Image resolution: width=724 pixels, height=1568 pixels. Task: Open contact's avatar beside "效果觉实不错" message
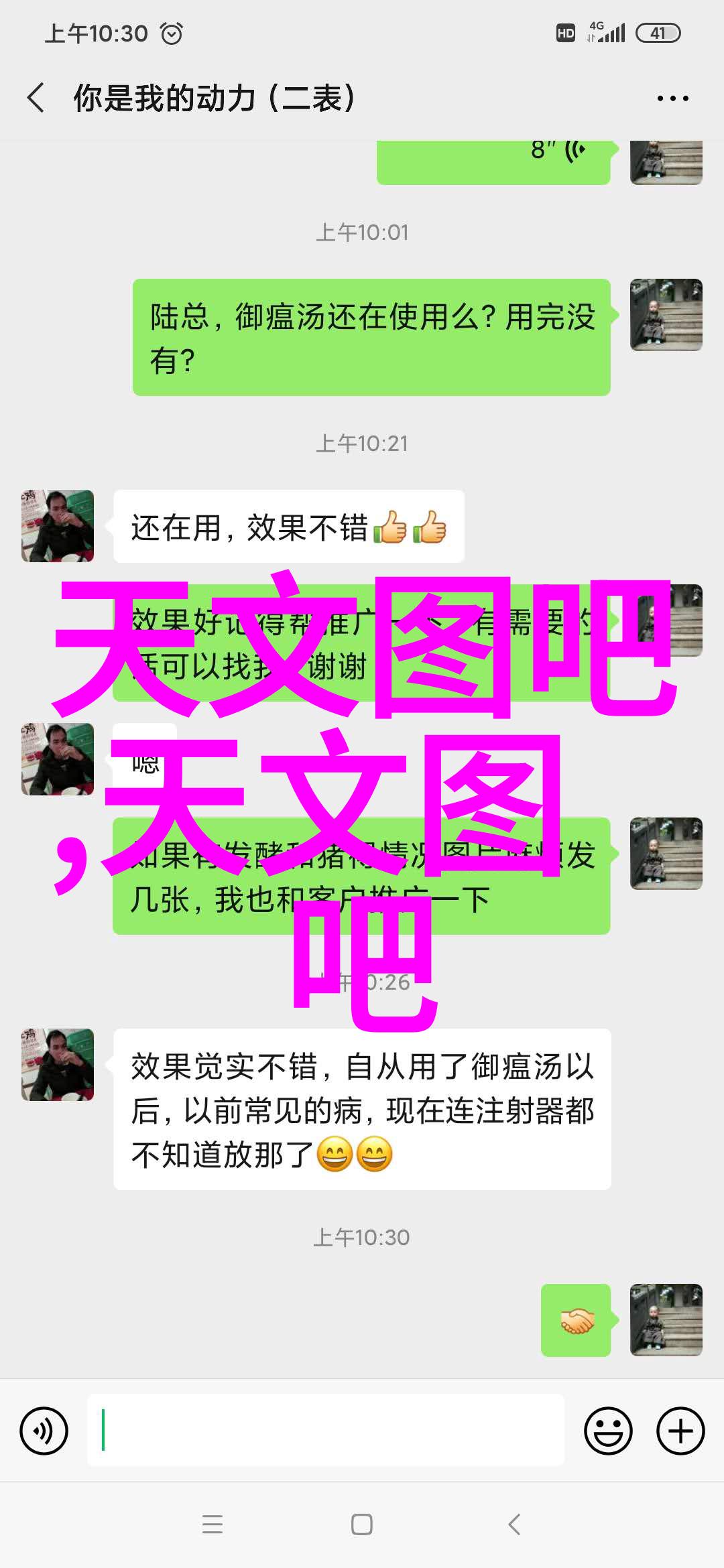pos(58,1065)
